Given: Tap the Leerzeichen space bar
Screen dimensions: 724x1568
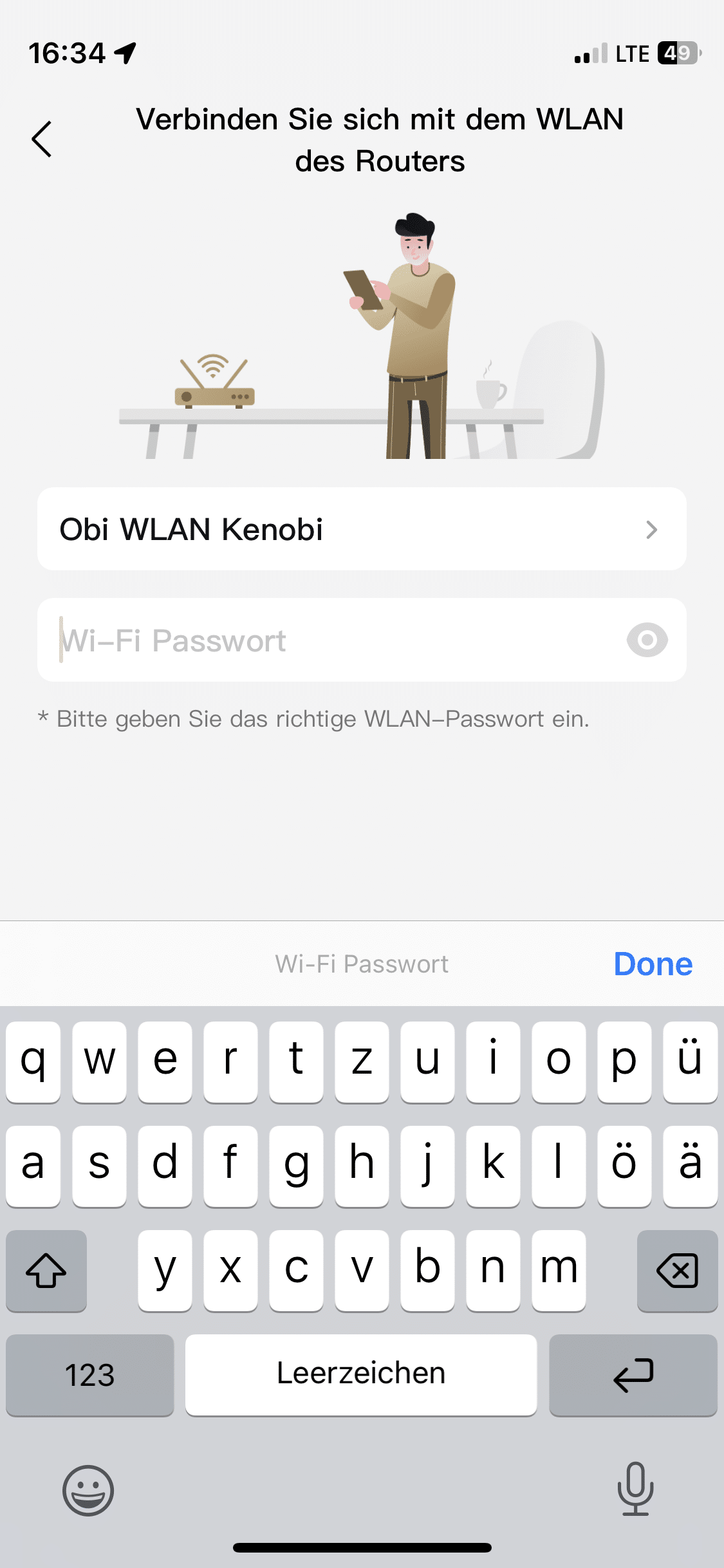Looking at the screenshot, I should 361,1374.
